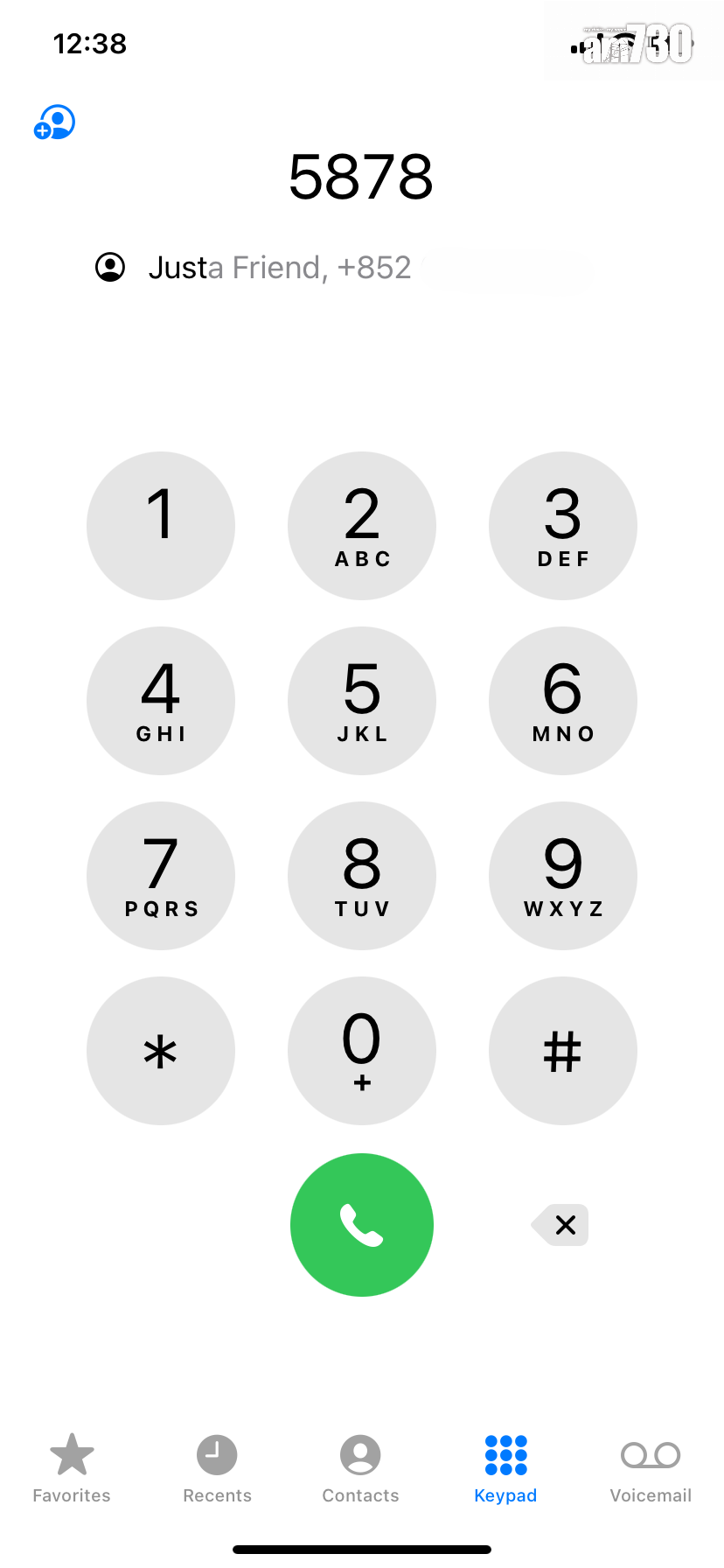Enter digit 5 JKL
The image size is (724, 1568).
click(362, 701)
